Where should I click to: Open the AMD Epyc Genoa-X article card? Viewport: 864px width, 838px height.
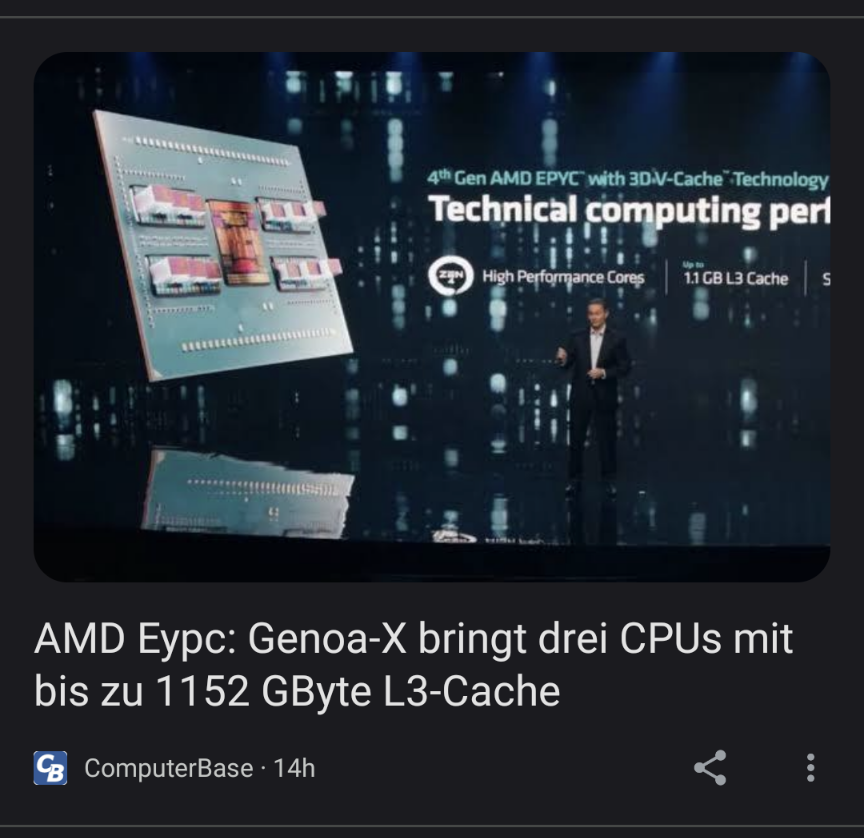413,665
